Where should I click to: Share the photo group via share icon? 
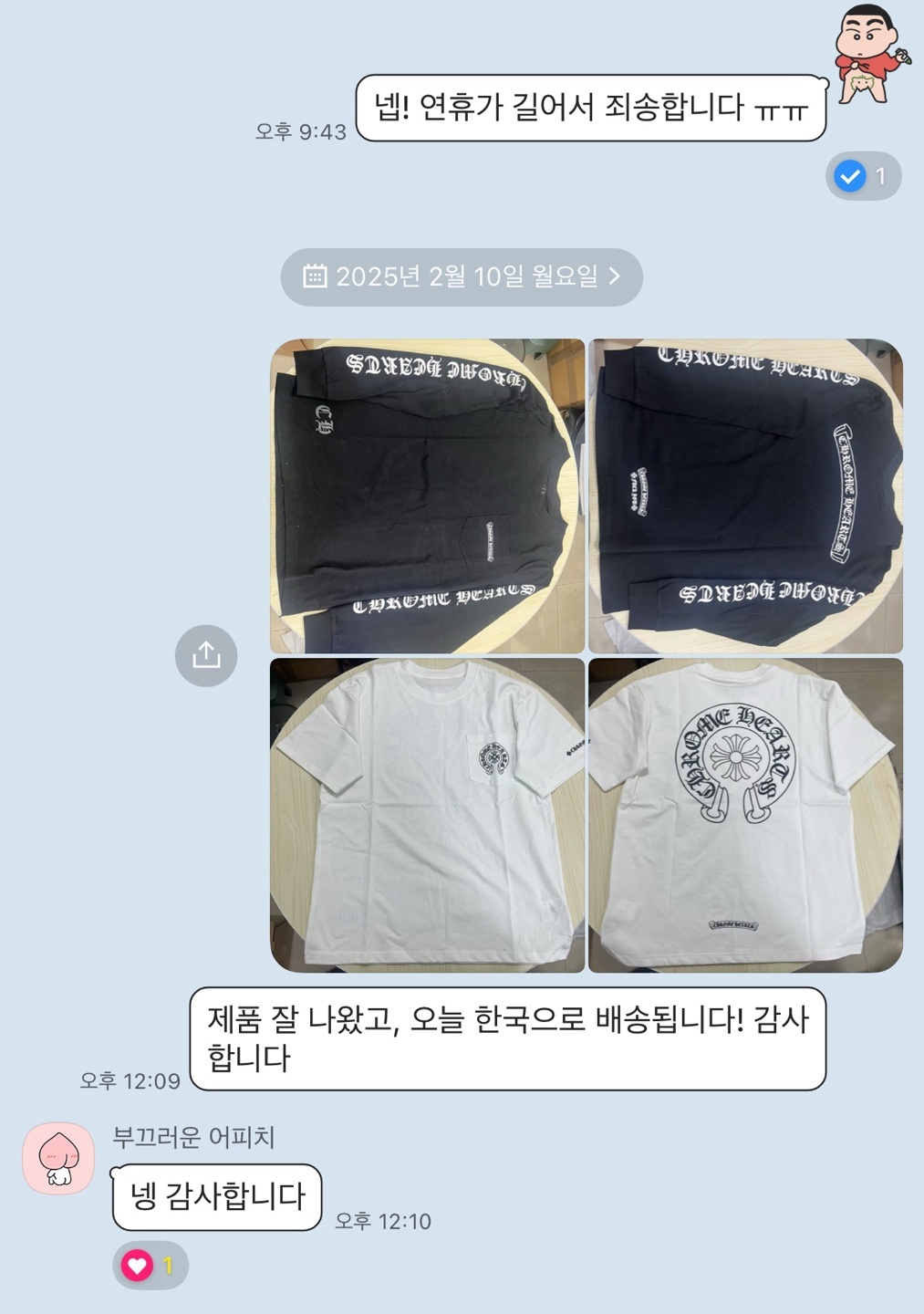(x=206, y=655)
